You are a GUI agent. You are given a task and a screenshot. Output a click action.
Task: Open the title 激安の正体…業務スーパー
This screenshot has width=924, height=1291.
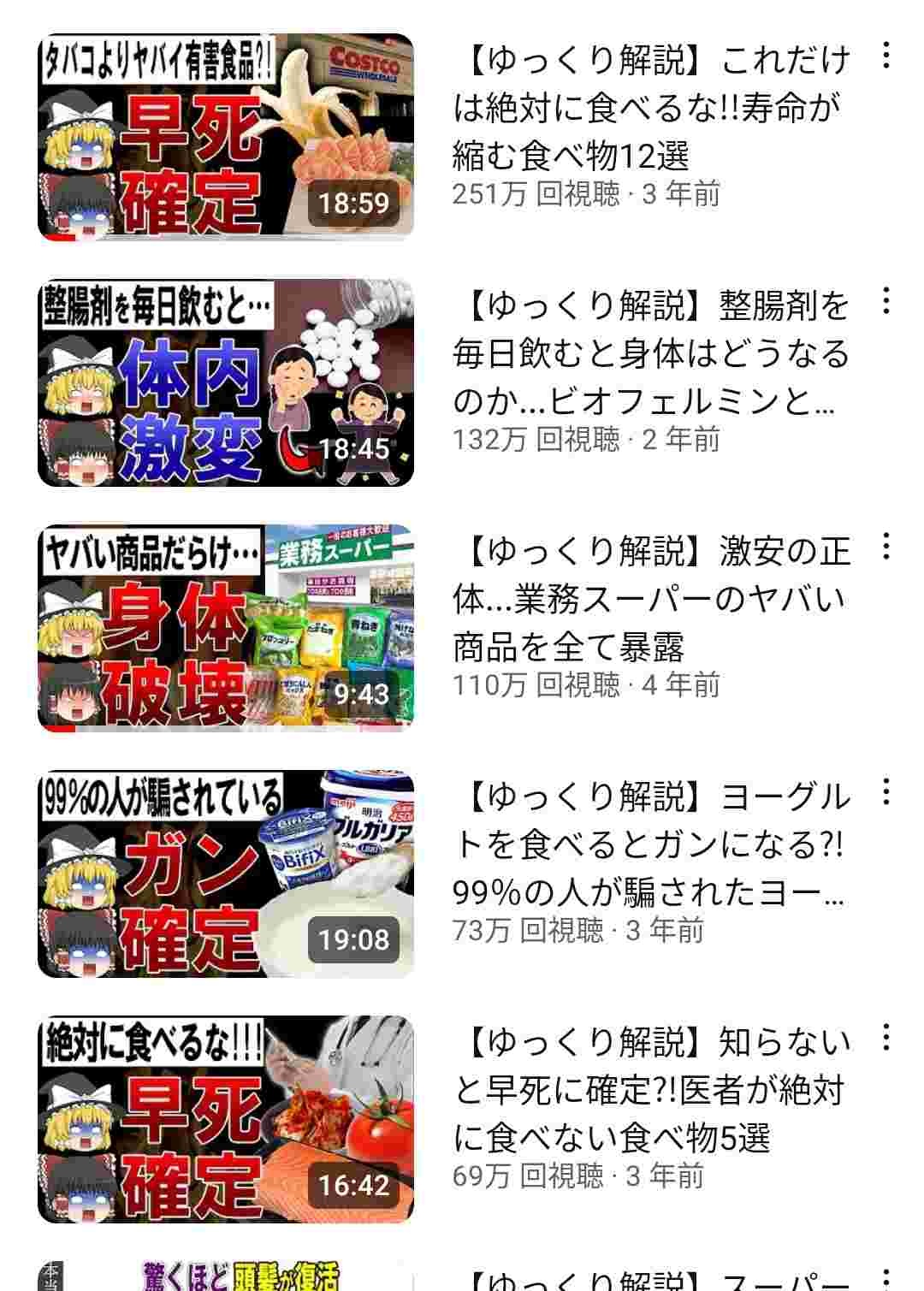(x=650, y=599)
